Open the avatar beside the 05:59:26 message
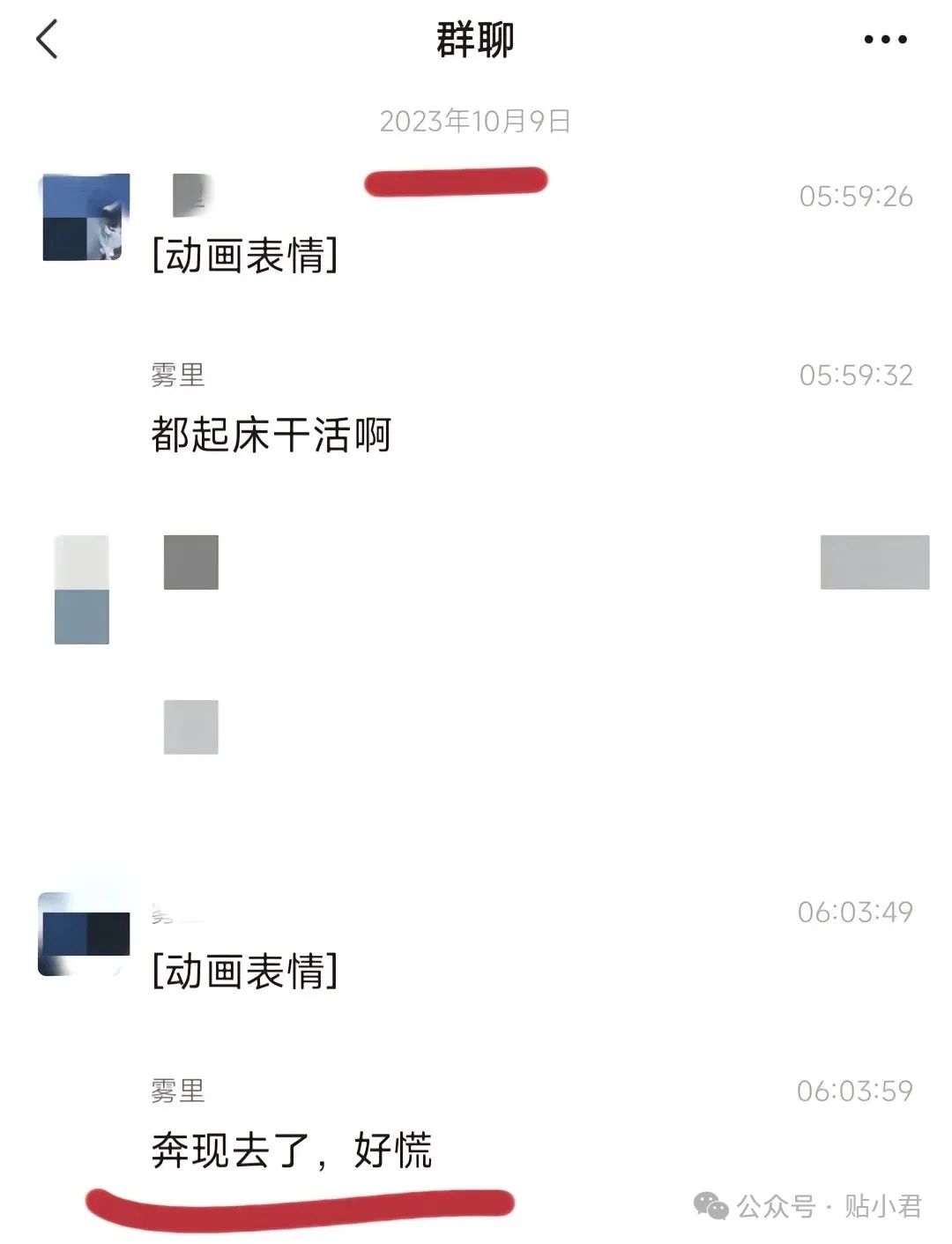Image resolution: width=952 pixels, height=1244 pixels. [85, 217]
